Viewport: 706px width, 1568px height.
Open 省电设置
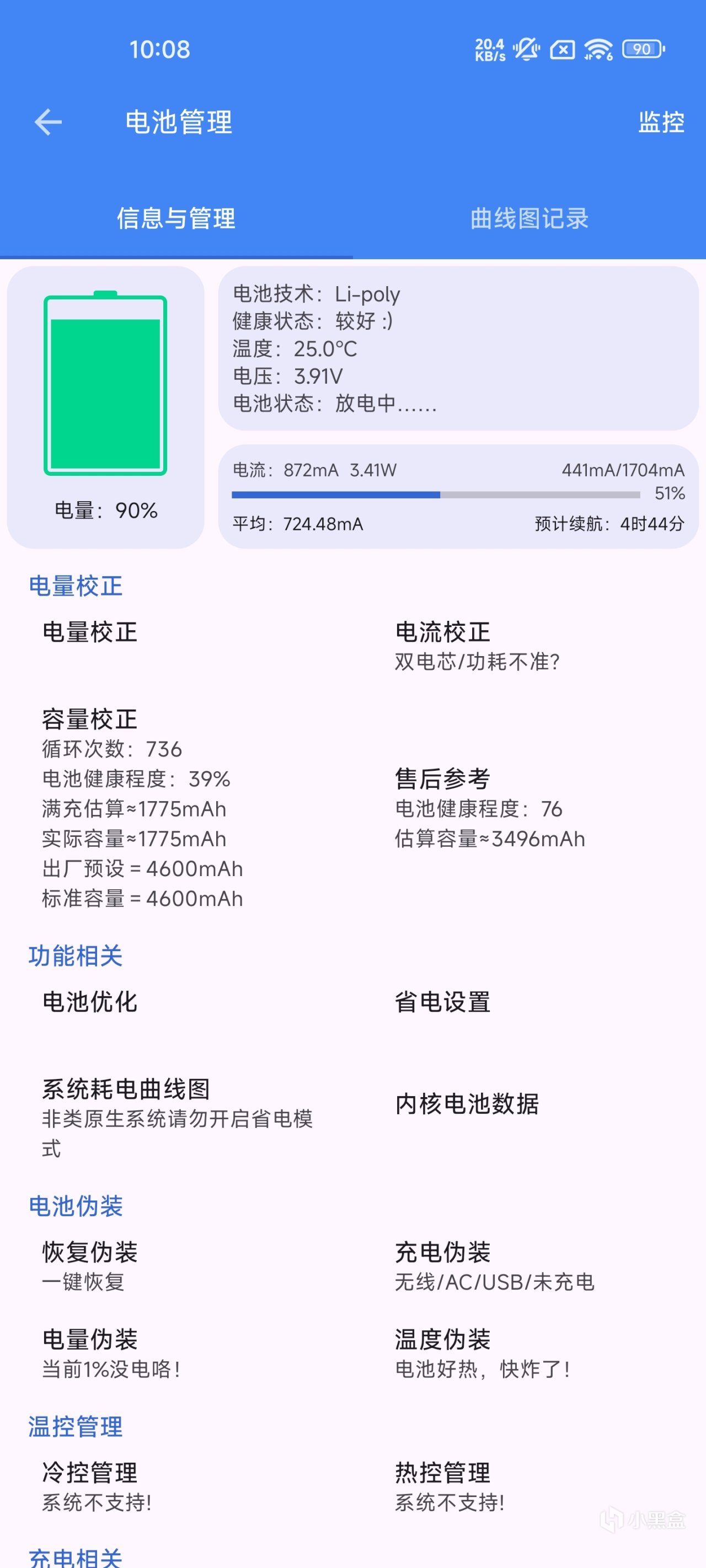[443, 1002]
